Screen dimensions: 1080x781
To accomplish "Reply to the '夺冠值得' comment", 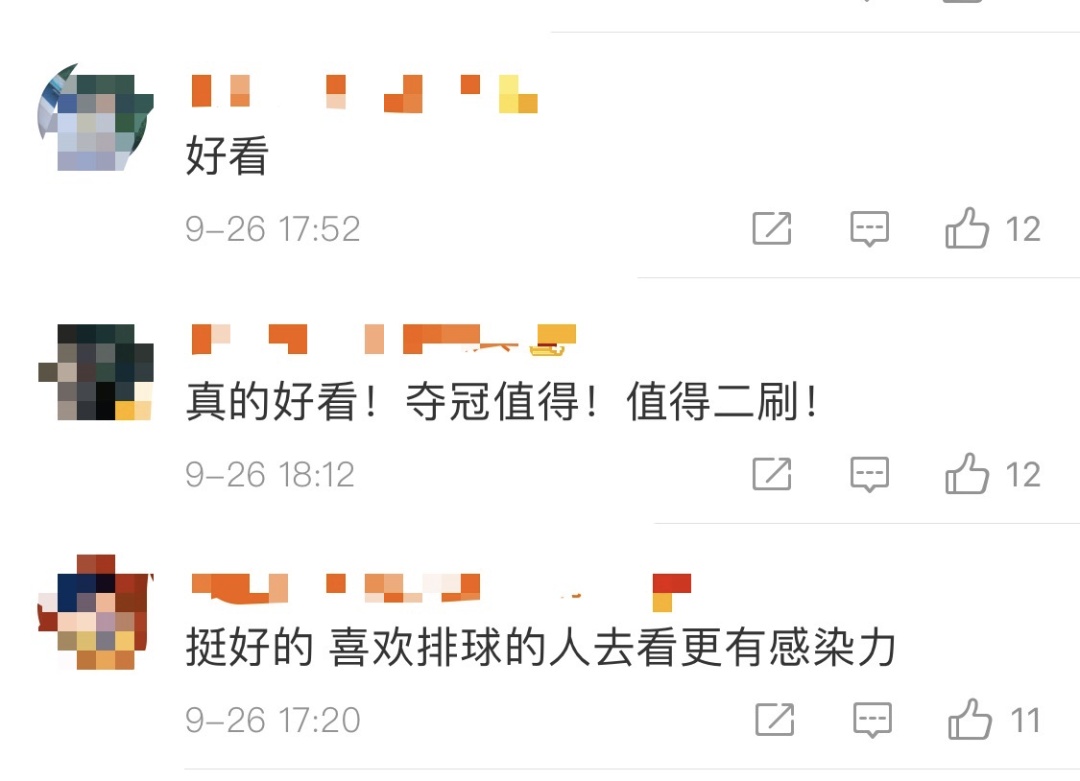I will (869, 474).
